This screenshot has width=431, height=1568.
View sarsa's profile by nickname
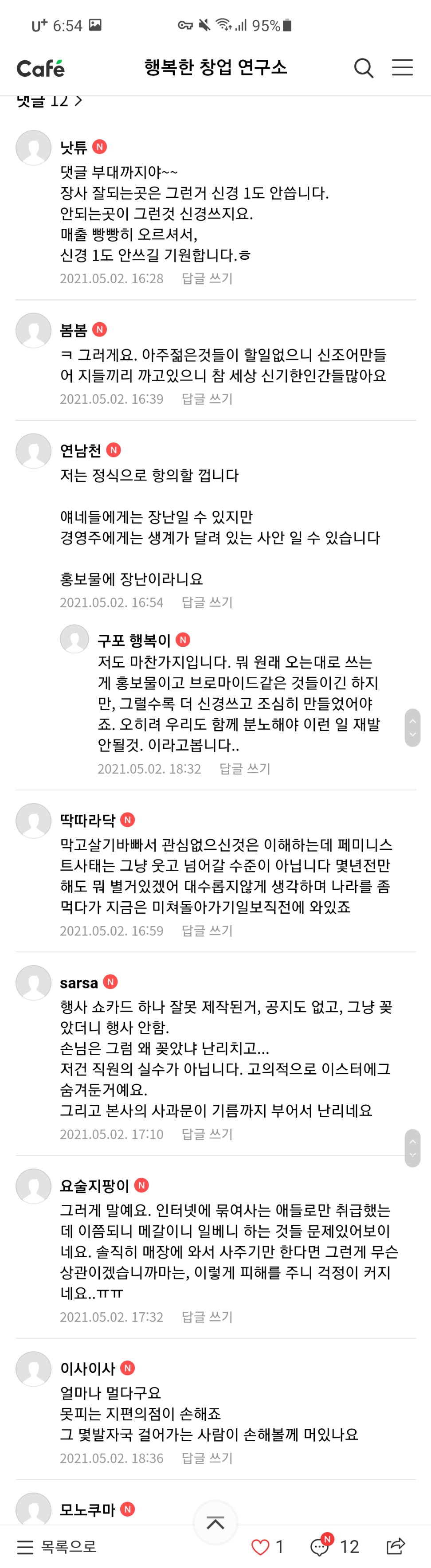[x=79, y=982]
